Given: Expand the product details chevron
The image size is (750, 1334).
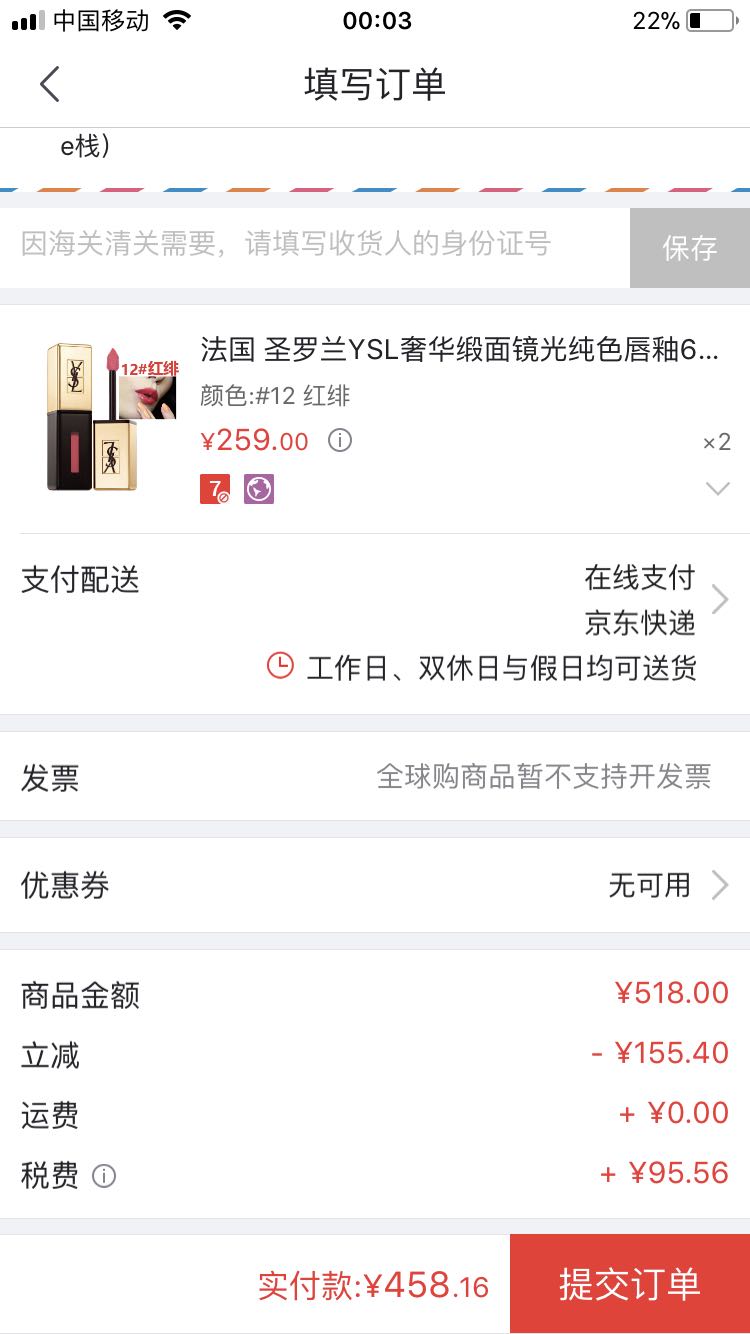Looking at the screenshot, I should click(717, 489).
